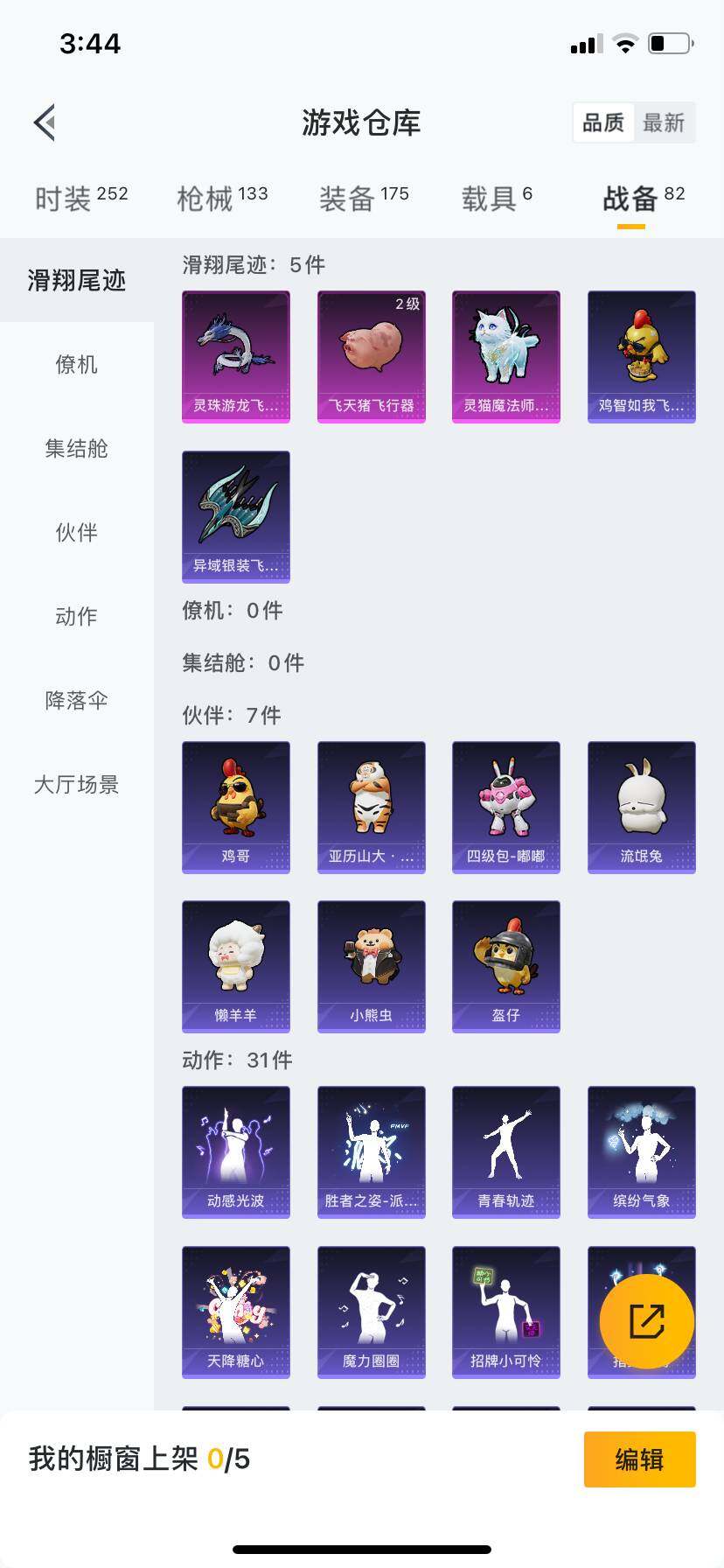Choose the 流氓兔 partner icon
The image size is (724, 1568).
(641, 806)
